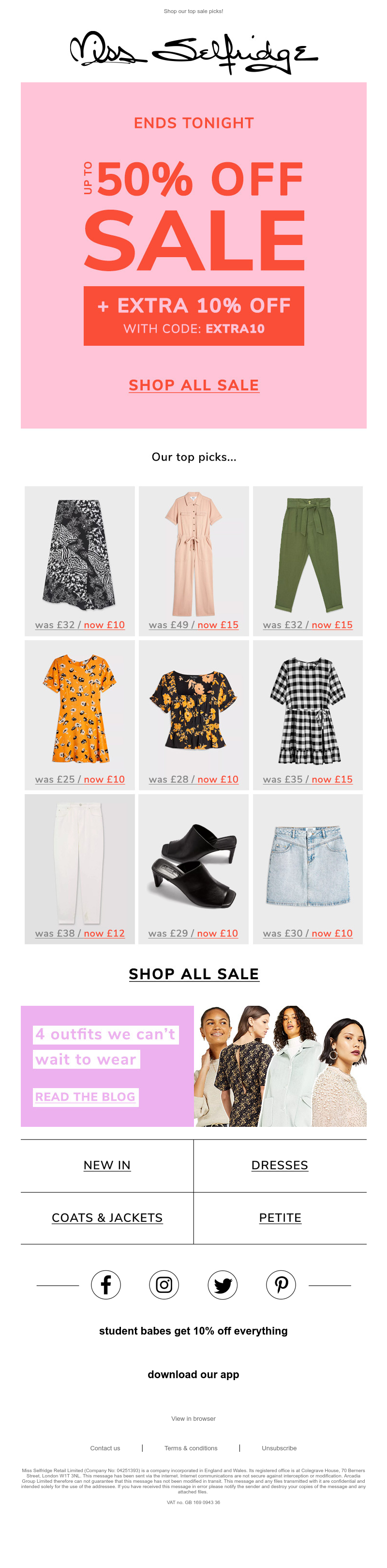This screenshot has height=1568, width=387.
Task: View the black floral top was £28
Action: click(x=193, y=714)
